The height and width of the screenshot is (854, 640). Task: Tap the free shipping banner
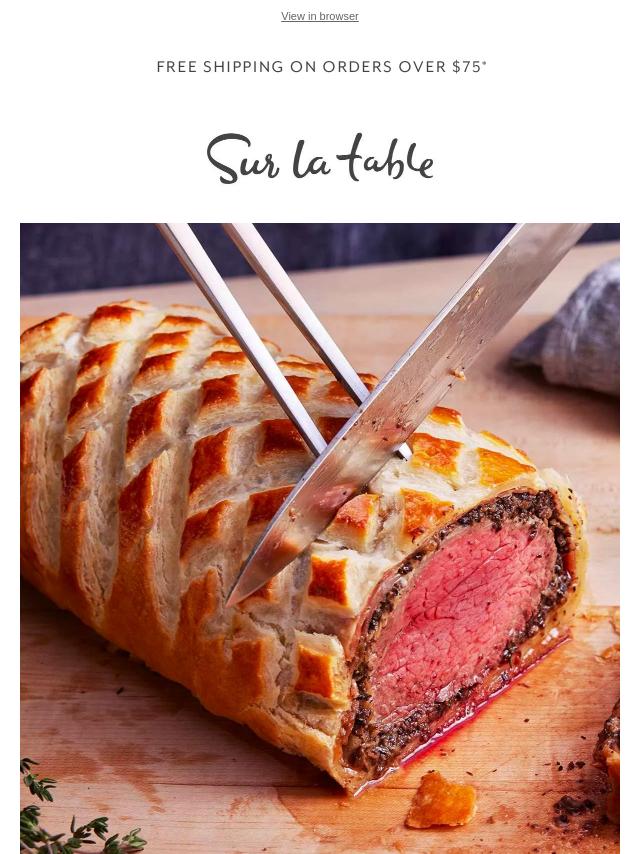click(321, 67)
